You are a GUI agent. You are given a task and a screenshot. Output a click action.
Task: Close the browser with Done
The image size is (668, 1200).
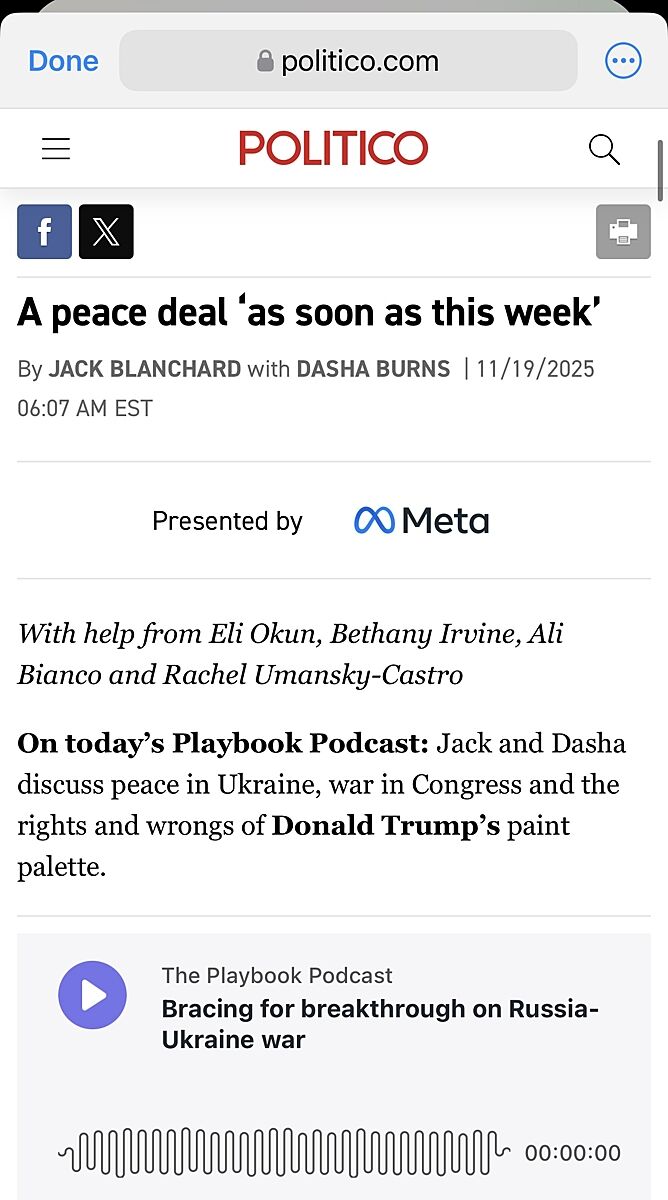tap(63, 61)
